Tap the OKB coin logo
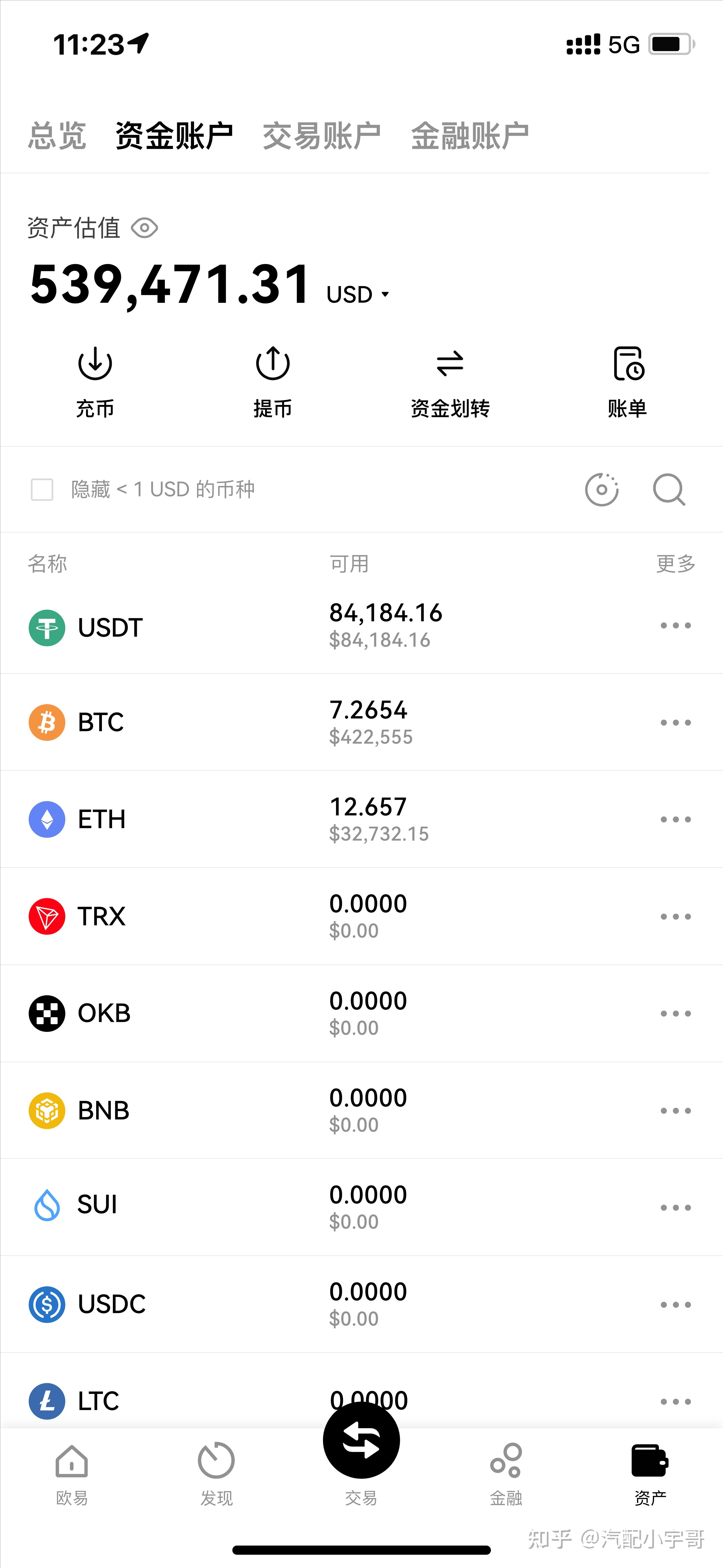 [47, 1013]
